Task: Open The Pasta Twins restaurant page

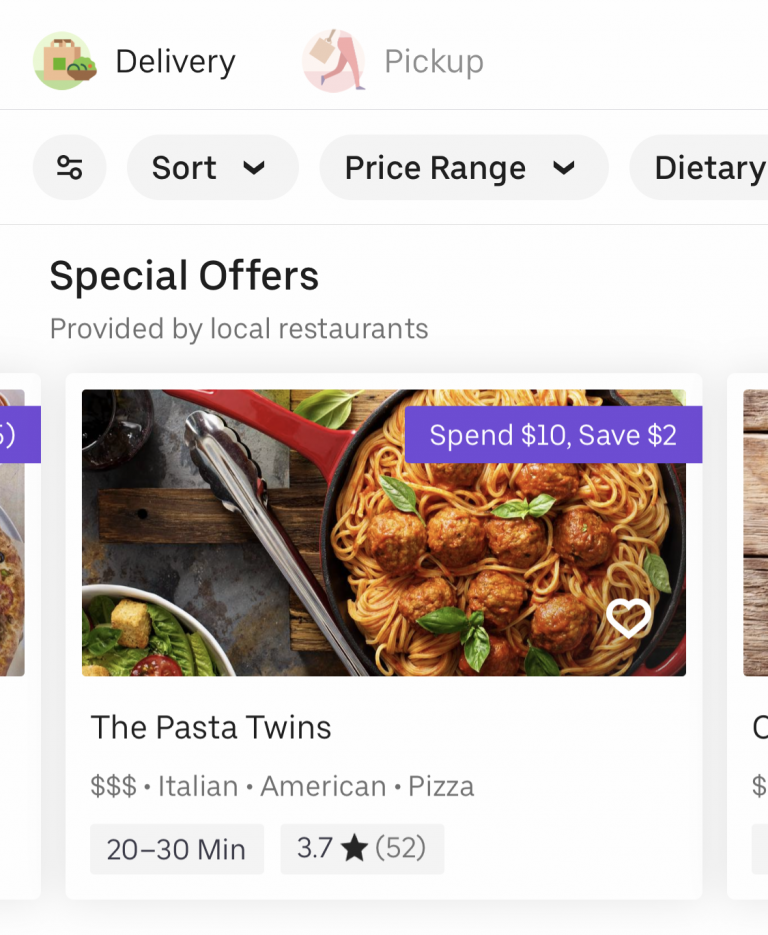Action: 211,727
